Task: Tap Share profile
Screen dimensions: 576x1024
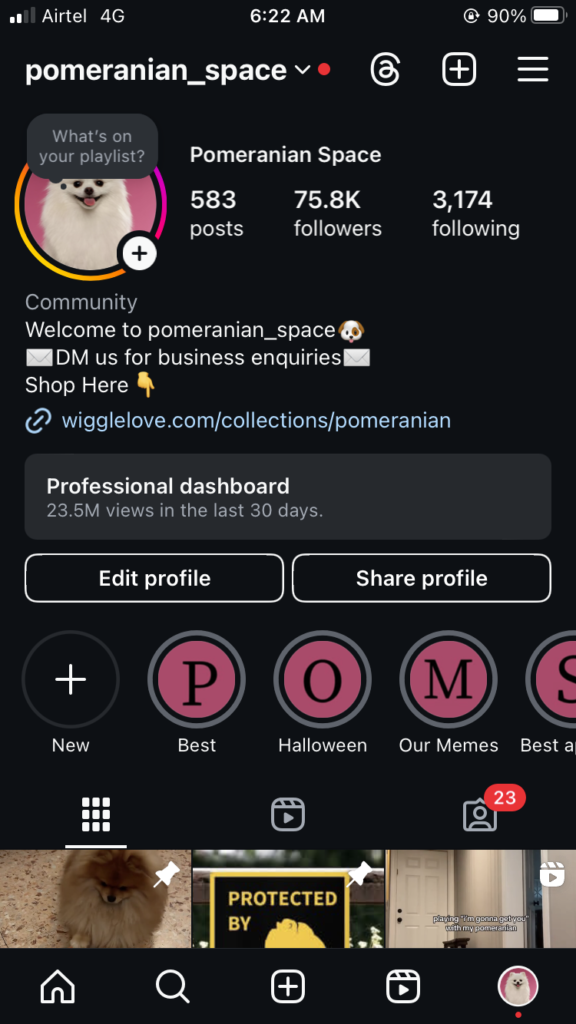Action: pos(421,578)
